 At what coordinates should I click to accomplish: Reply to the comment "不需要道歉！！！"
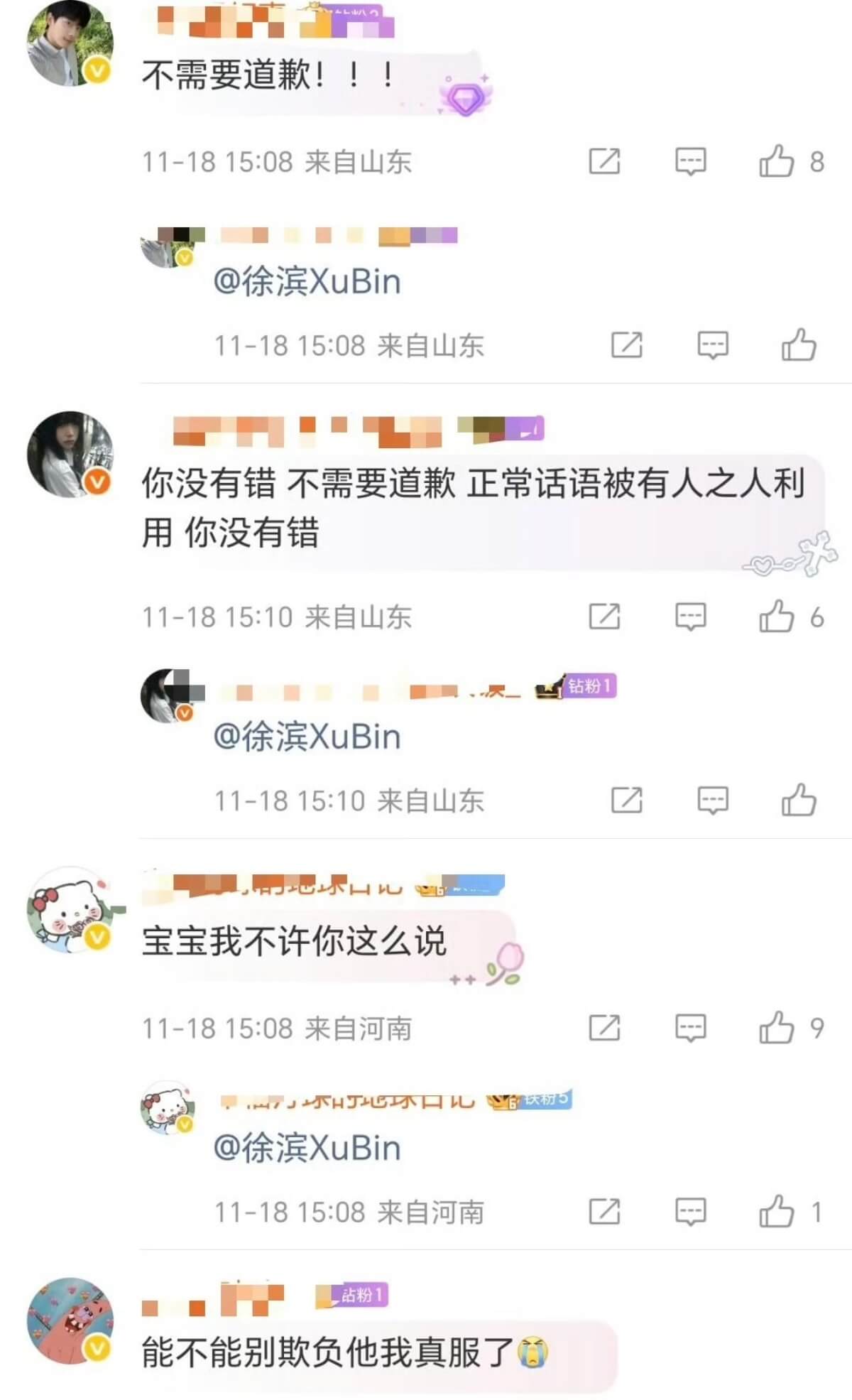pyautogui.click(x=689, y=161)
